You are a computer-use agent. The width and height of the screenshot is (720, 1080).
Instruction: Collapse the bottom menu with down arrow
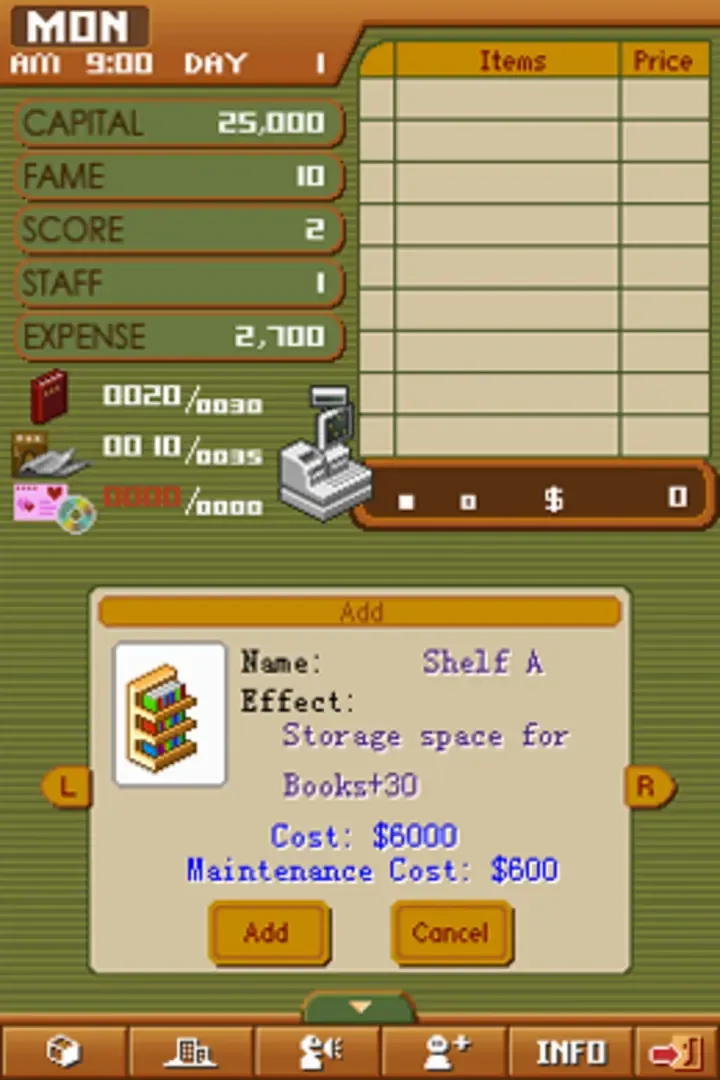360,1007
